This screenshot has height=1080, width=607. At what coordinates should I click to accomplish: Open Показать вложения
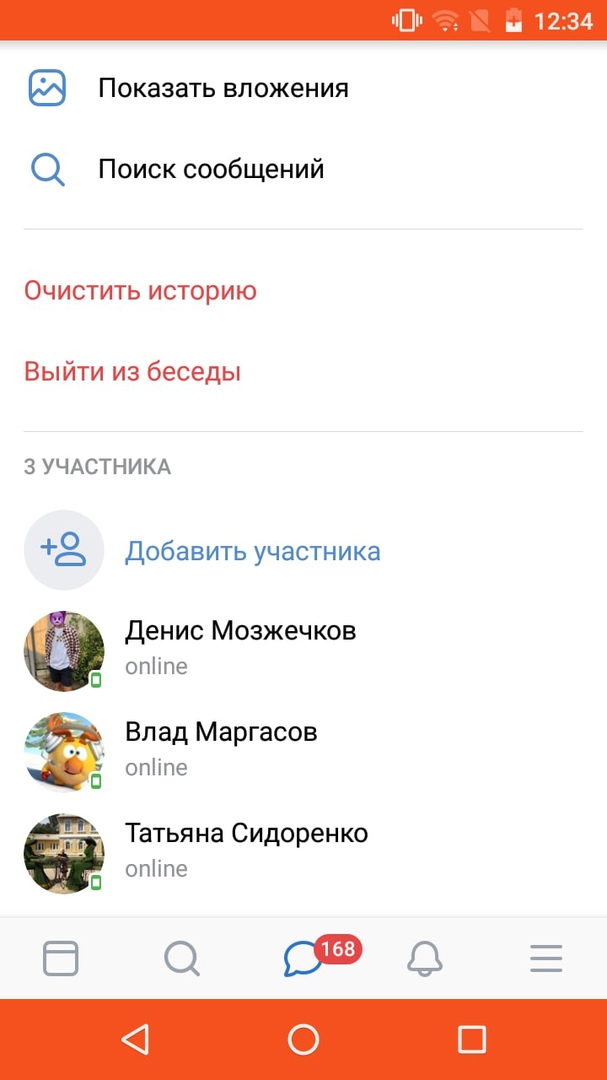(x=222, y=88)
